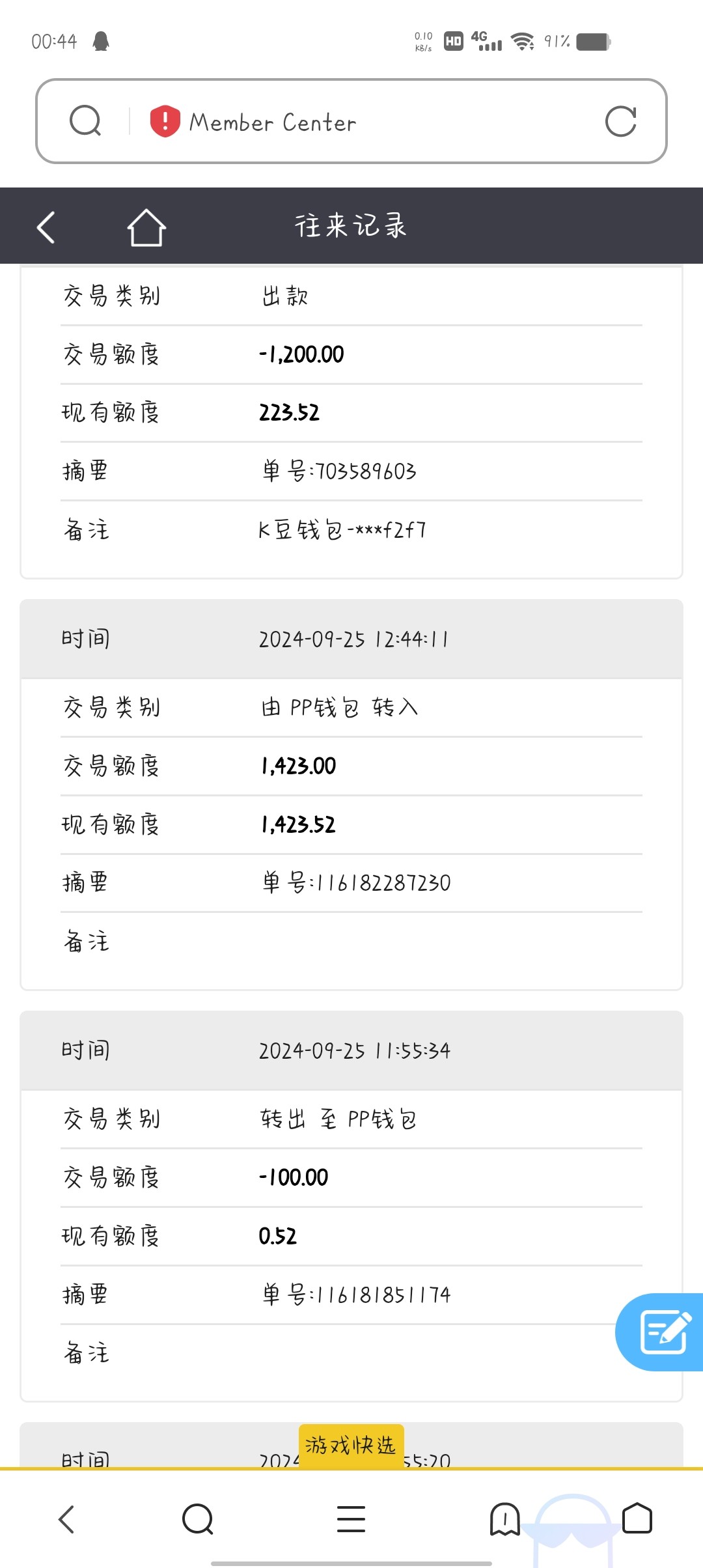Open the floating edit note button
Image resolution: width=703 pixels, height=1568 pixels.
pyautogui.click(x=663, y=1332)
